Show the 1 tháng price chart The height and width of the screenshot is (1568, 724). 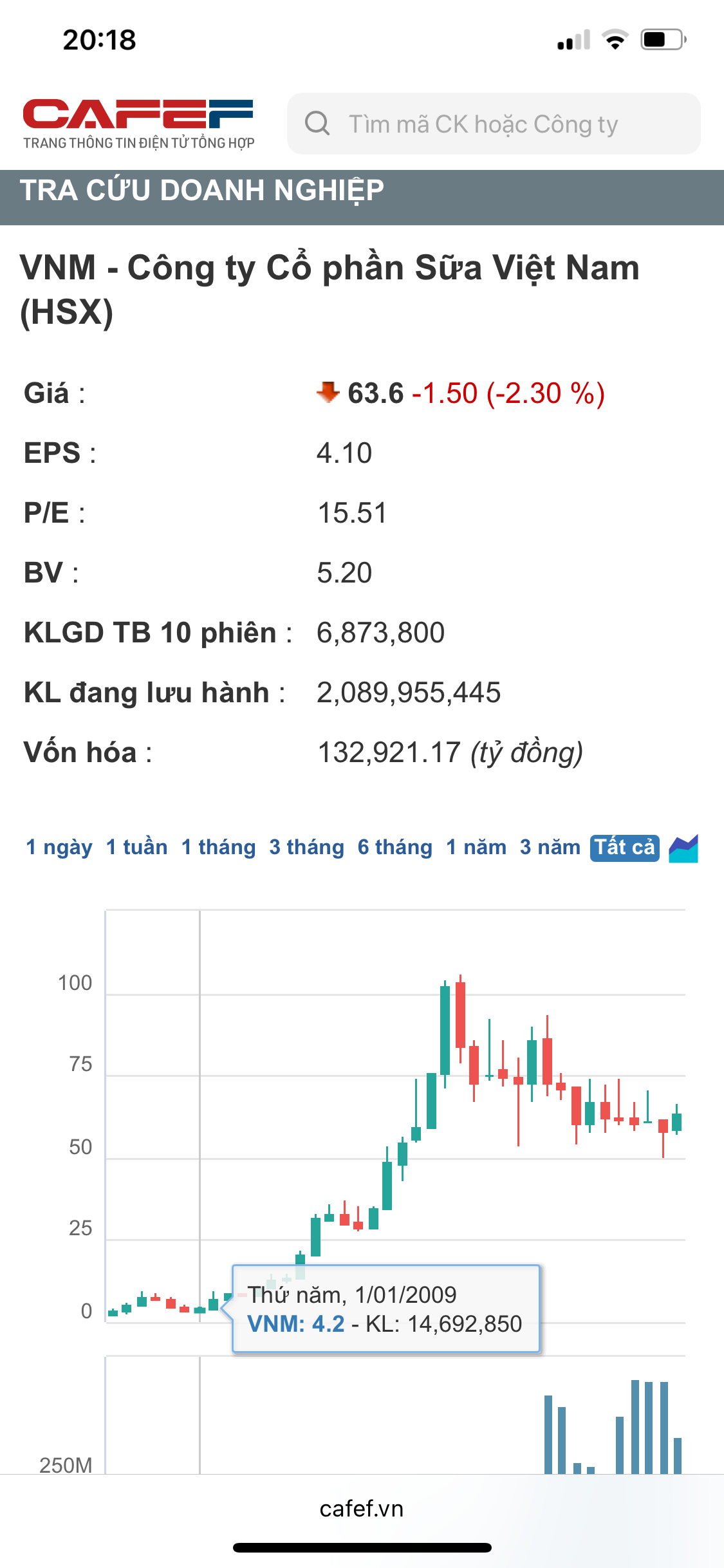pyautogui.click(x=218, y=847)
